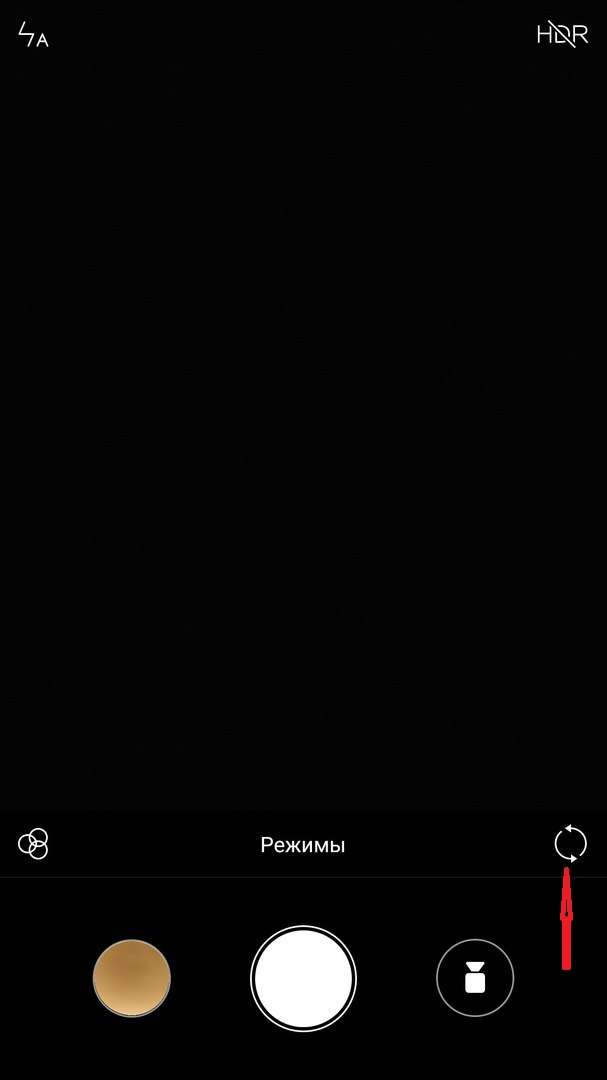The width and height of the screenshot is (607, 1080).
Task: Open the last photo thumbnail
Action: point(132,977)
